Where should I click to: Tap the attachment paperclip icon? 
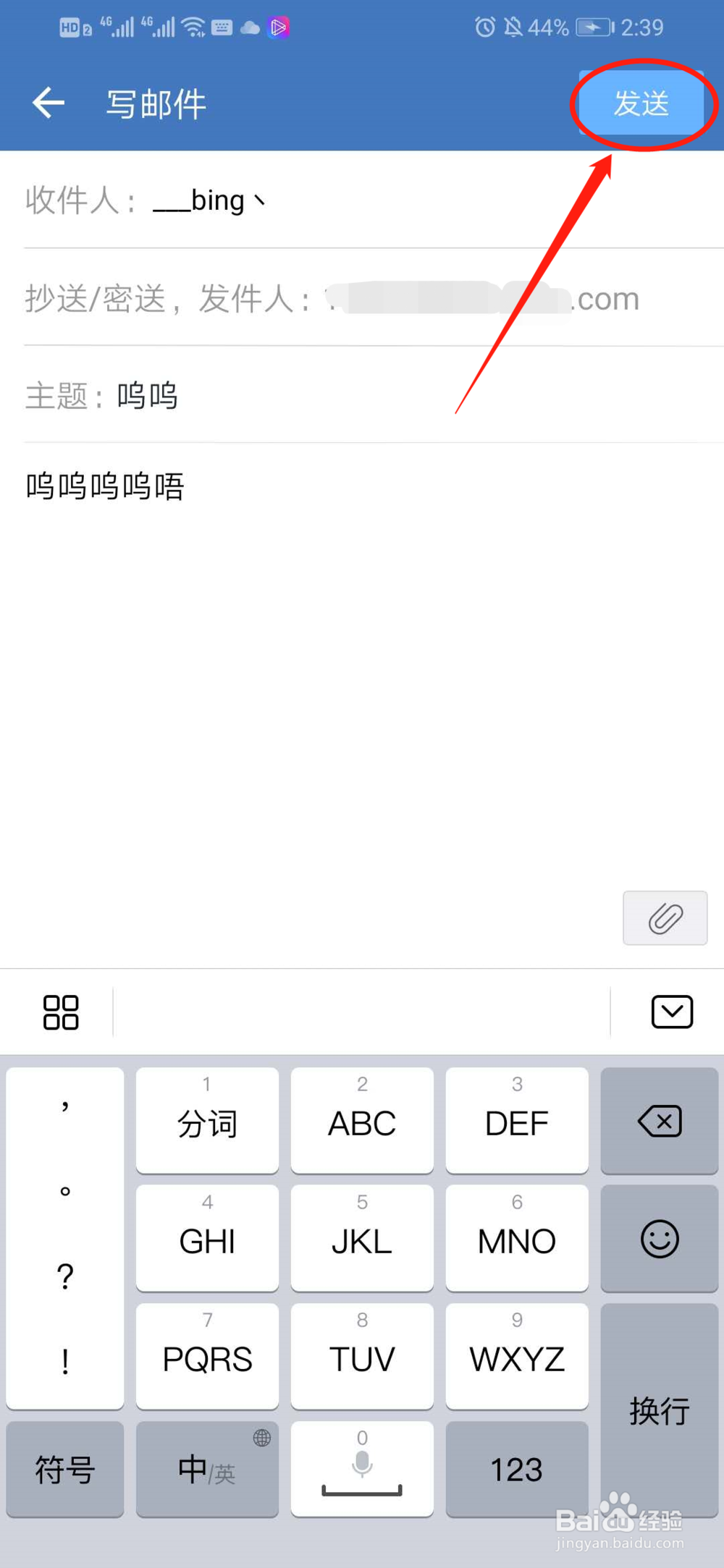click(x=665, y=918)
